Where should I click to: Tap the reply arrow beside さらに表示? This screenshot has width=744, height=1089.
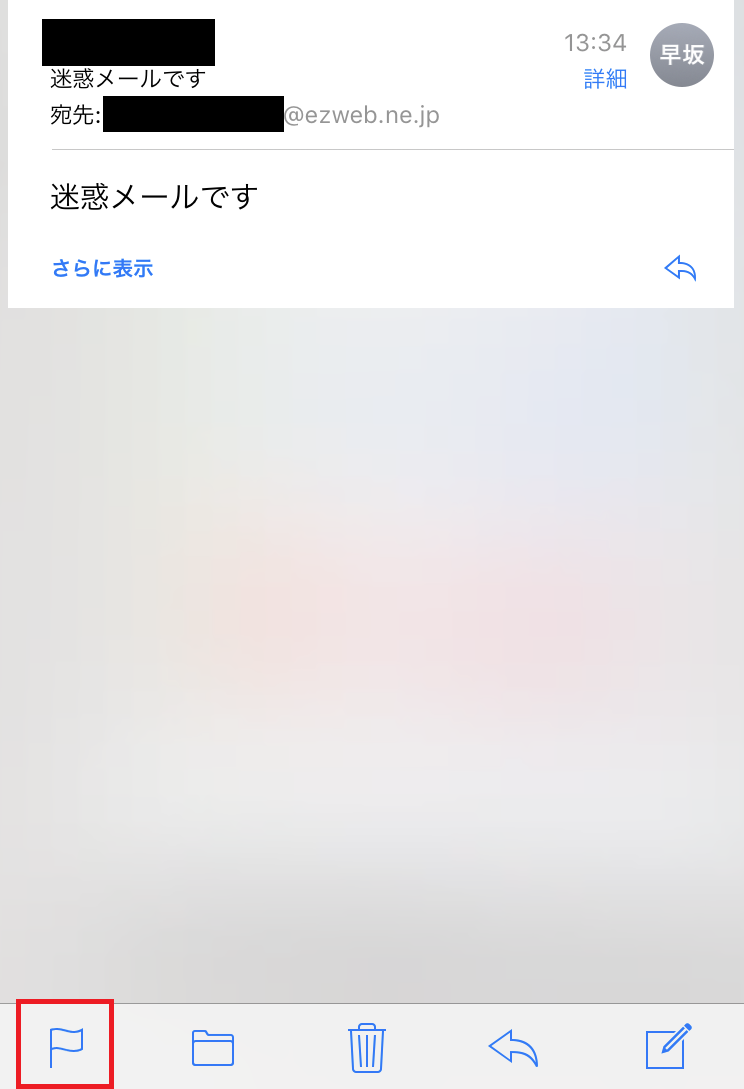coord(680,268)
